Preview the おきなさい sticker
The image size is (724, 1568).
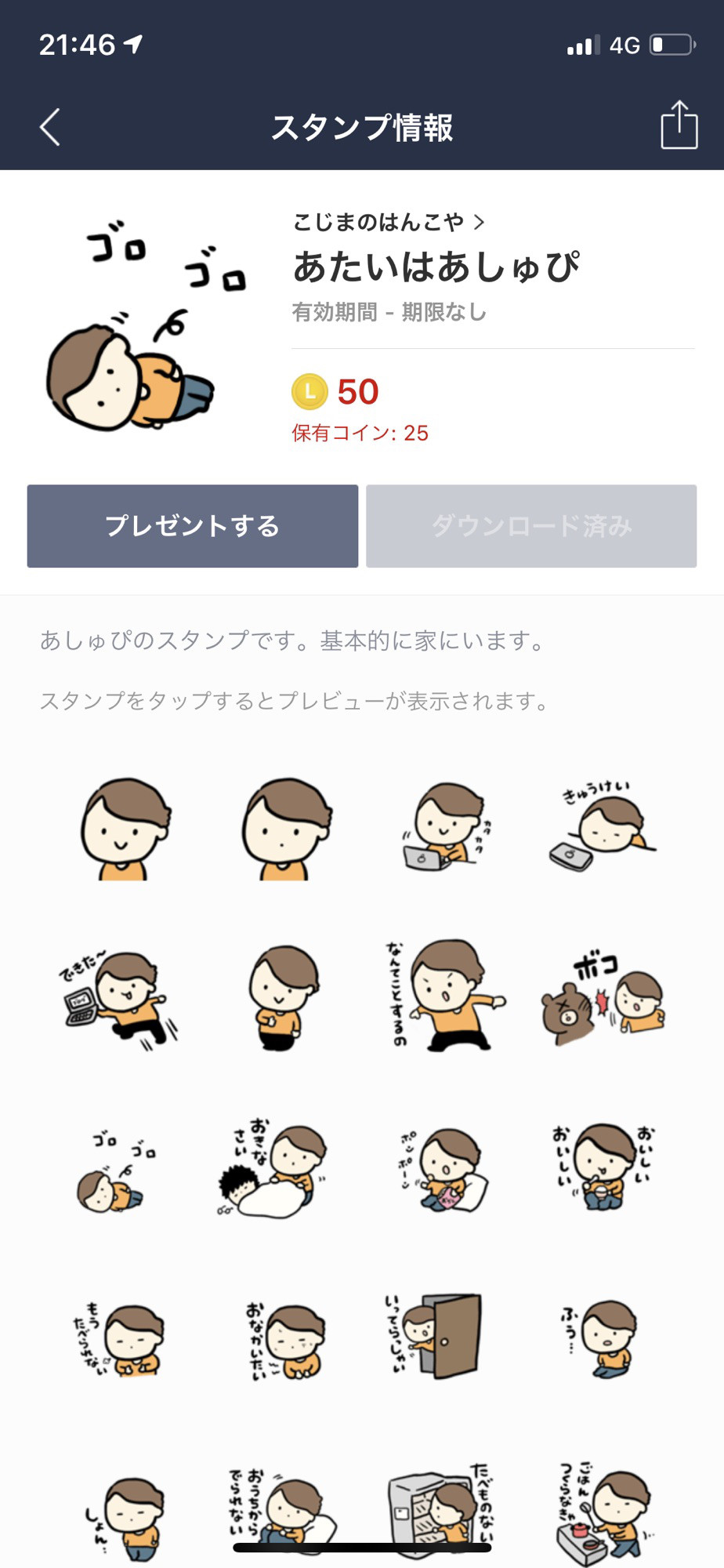[x=274, y=1170]
